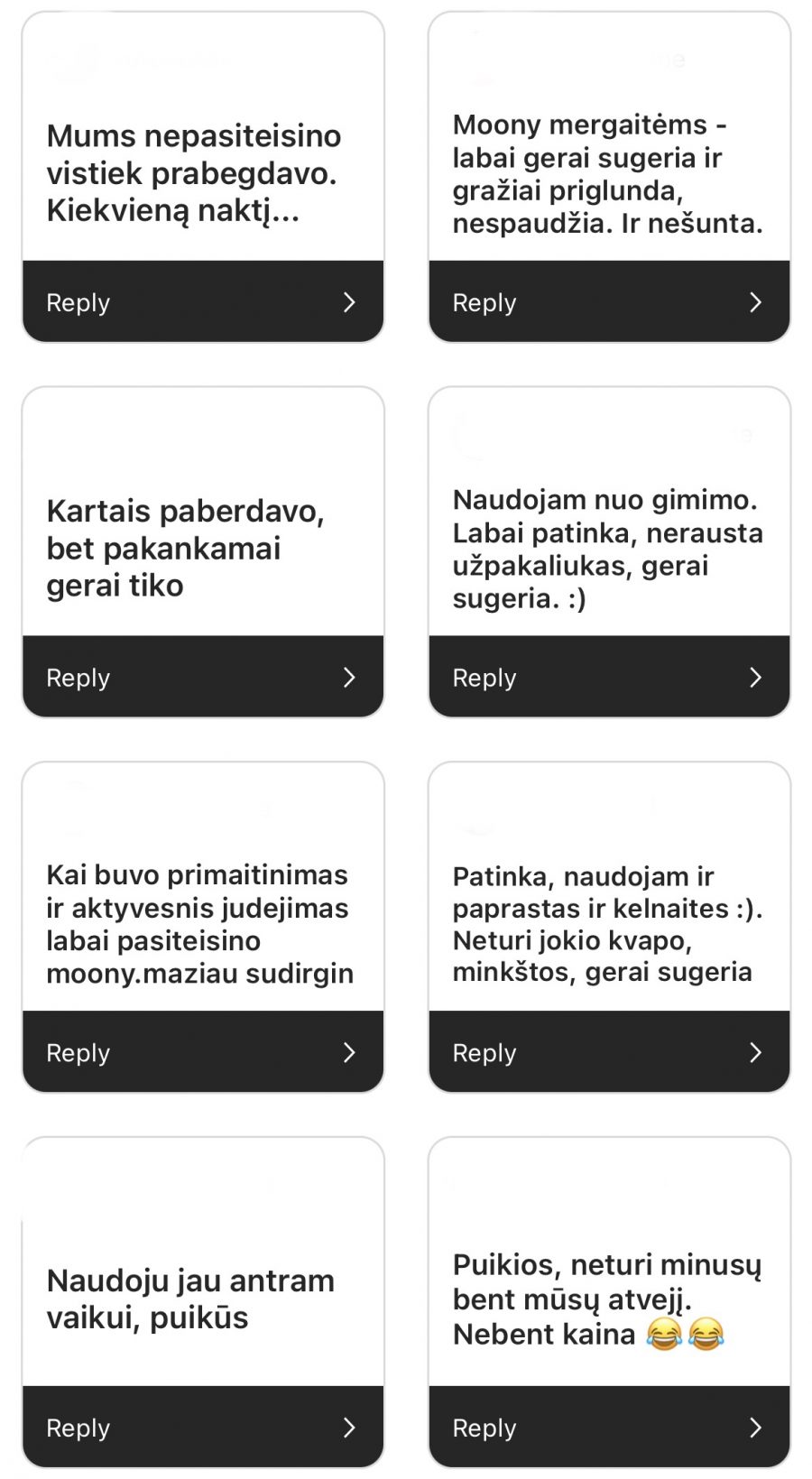812x1479 pixels.
Task: Reply to the 'Kartais paberdavo' response
Action: coord(202,678)
